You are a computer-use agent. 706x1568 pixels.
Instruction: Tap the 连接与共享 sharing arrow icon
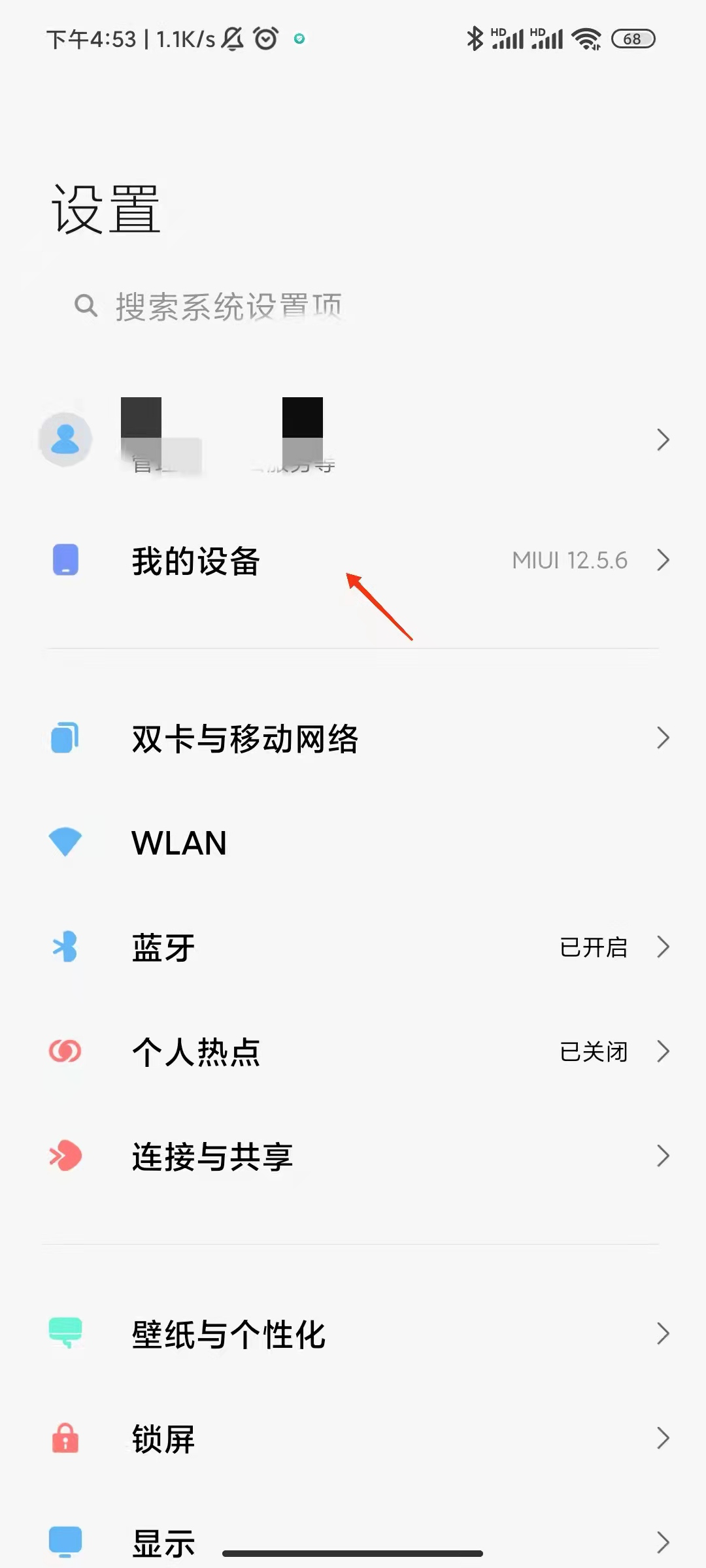[x=63, y=1156]
